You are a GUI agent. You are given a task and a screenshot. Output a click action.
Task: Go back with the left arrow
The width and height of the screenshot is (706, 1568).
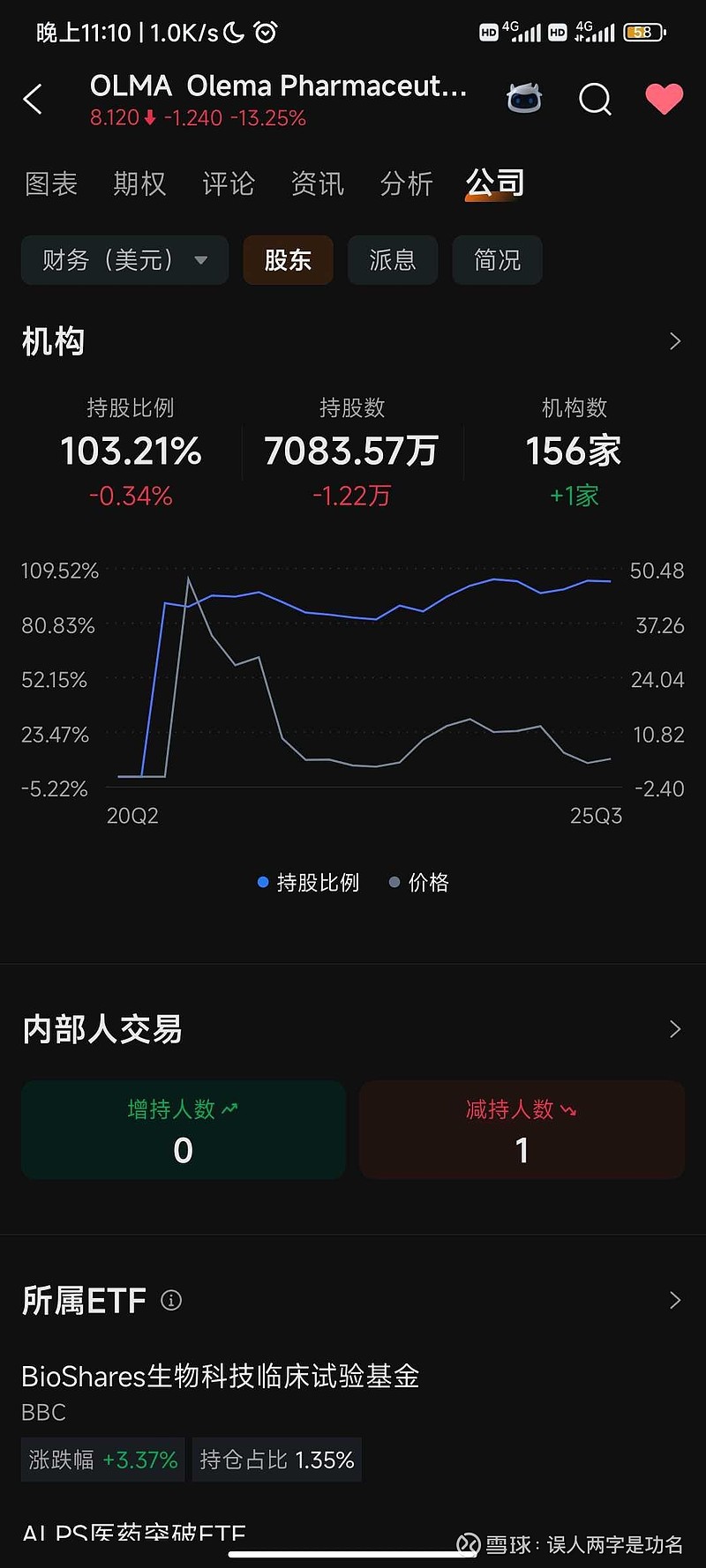click(34, 100)
